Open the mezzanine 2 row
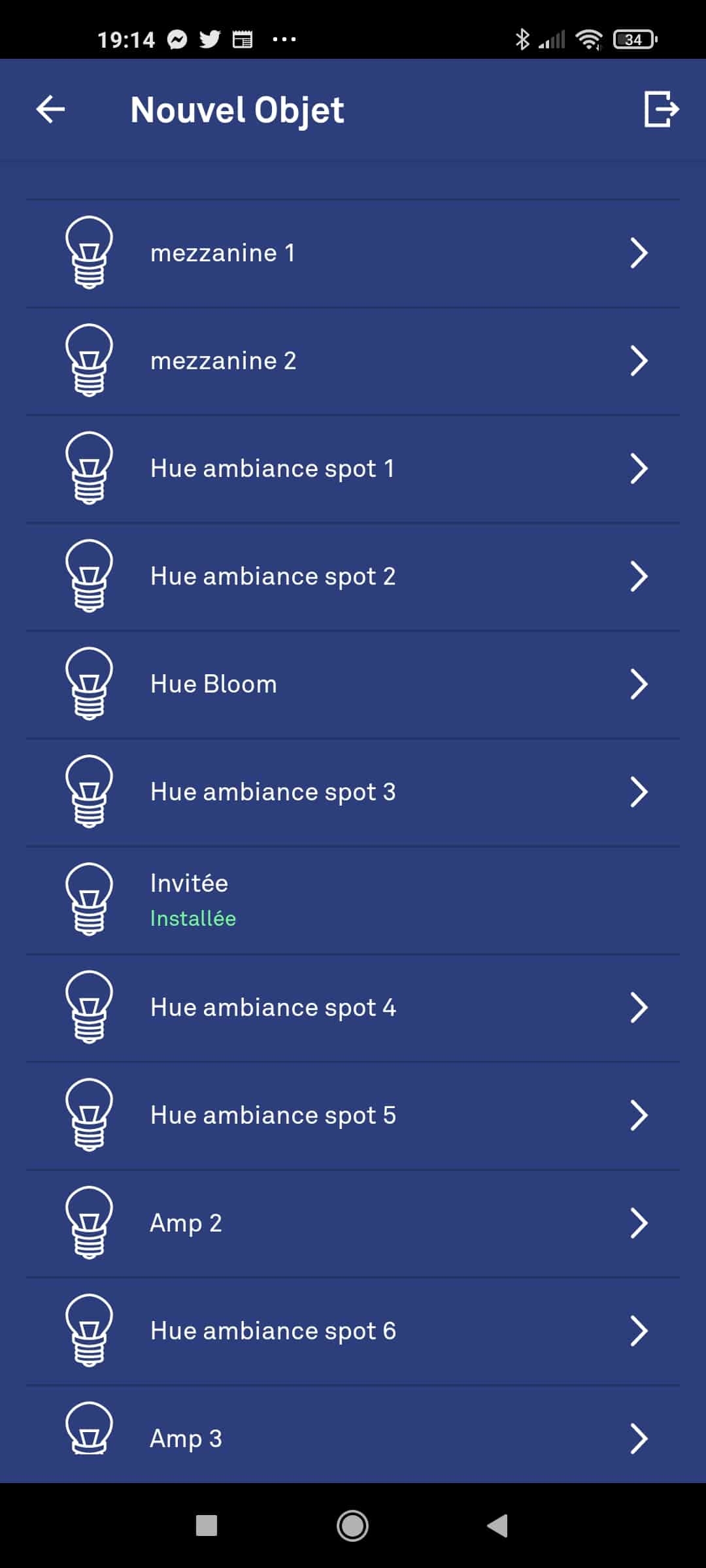The width and height of the screenshot is (706, 1568). click(x=353, y=361)
